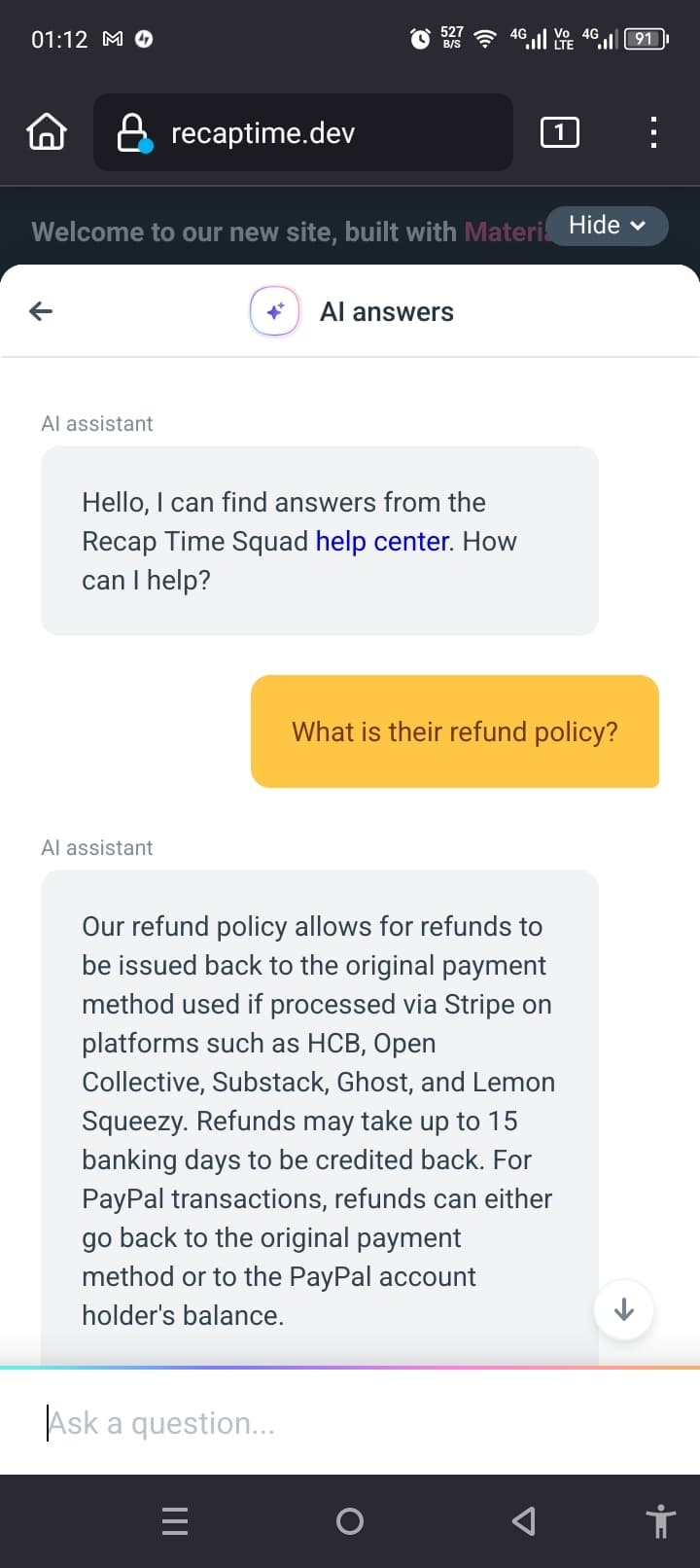Open recent apps from navigation bar
Viewport: 700px width, 1568px height.
pyautogui.click(x=175, y=1520)
